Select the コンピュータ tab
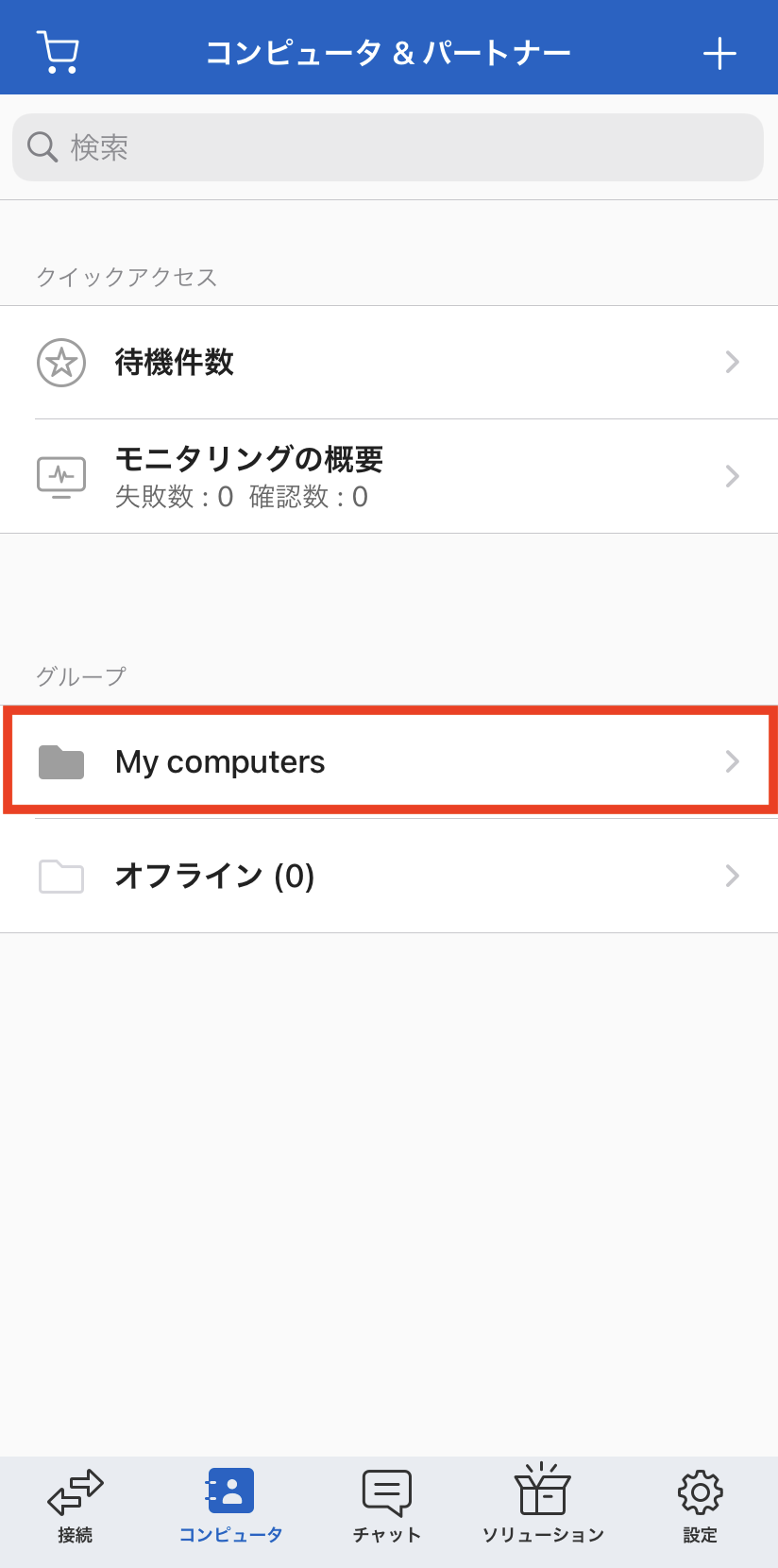Viewport: 778px width, 1568px height. [230, 1507]
